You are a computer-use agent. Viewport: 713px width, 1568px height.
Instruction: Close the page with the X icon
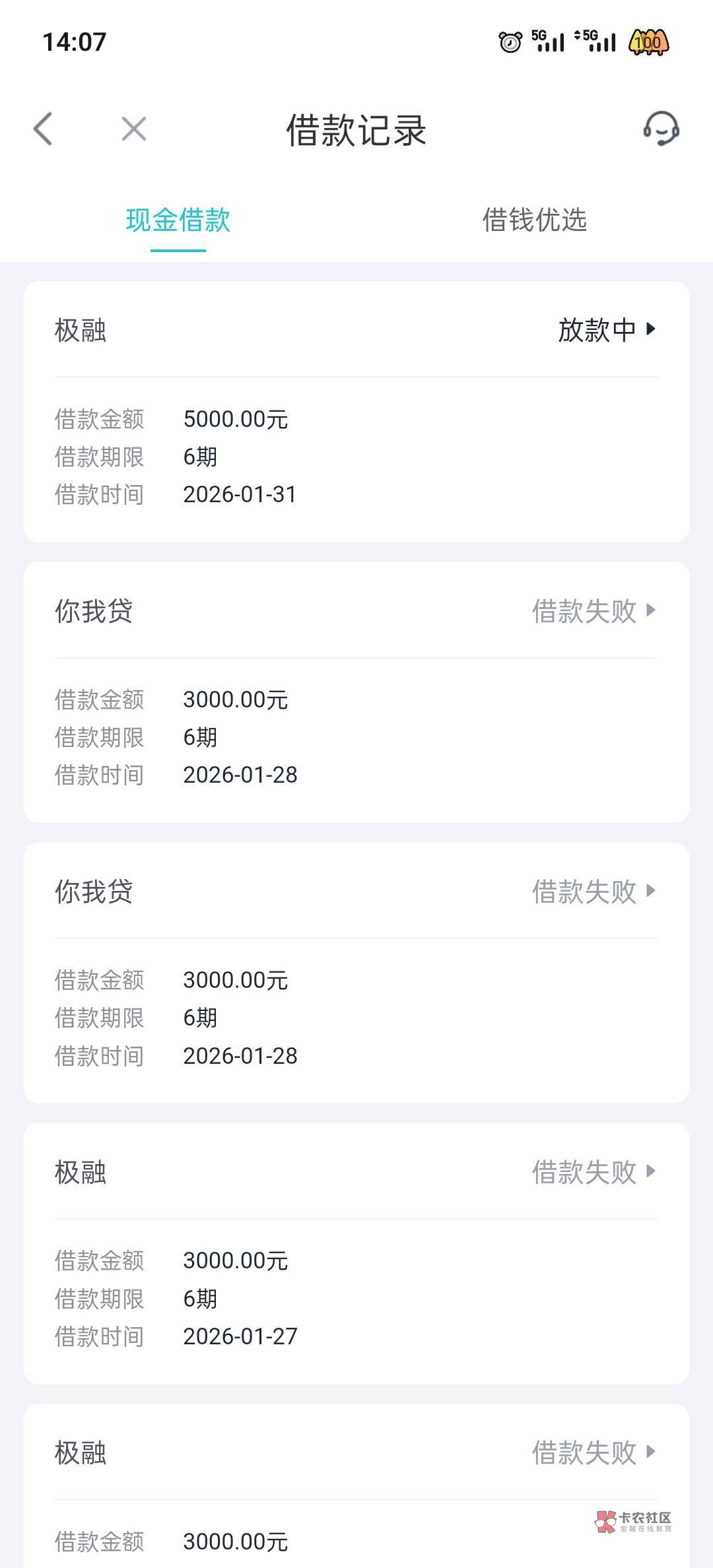[134, 129]
